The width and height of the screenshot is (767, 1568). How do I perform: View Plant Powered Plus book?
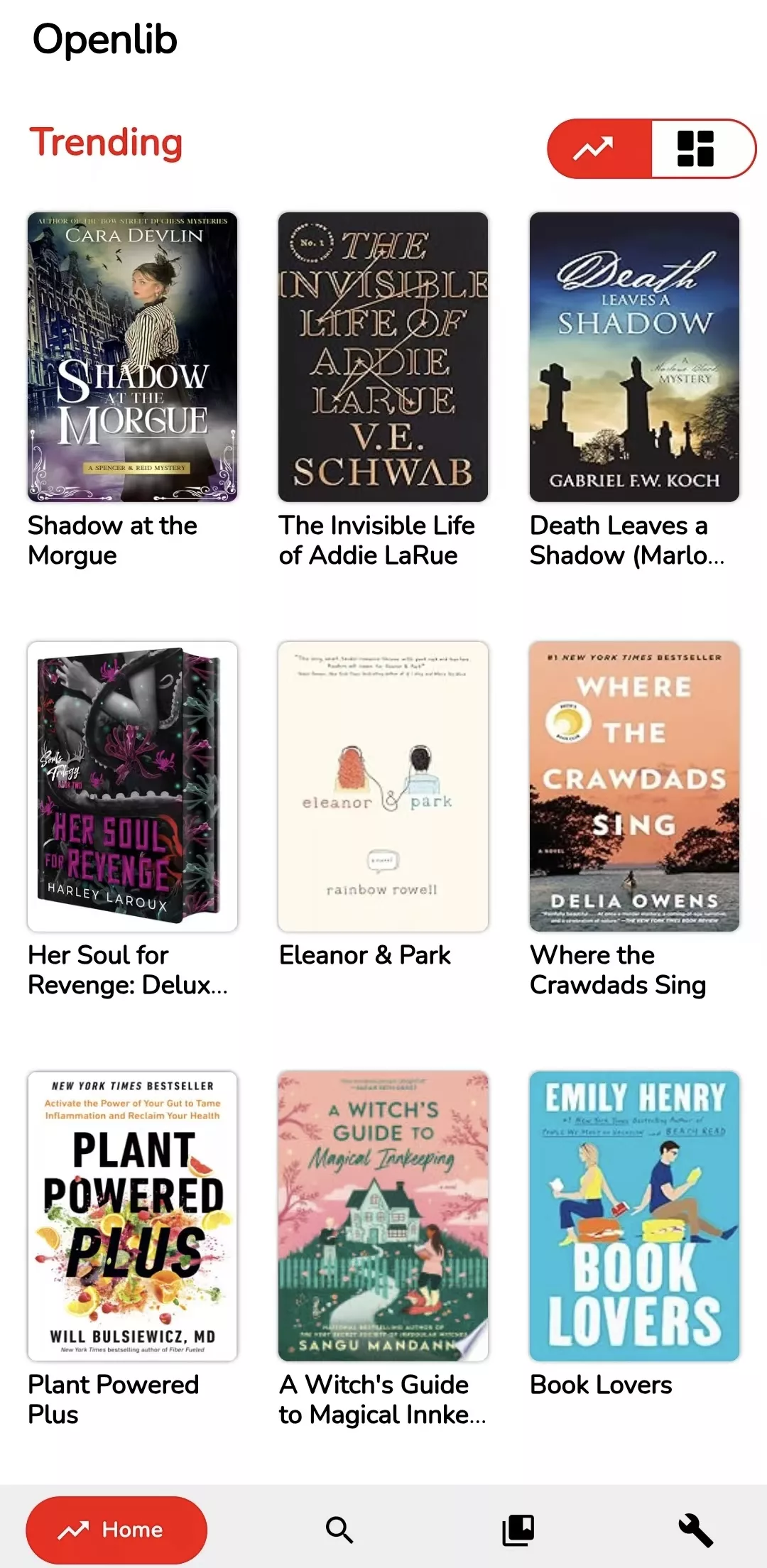tap(133, 1216)
